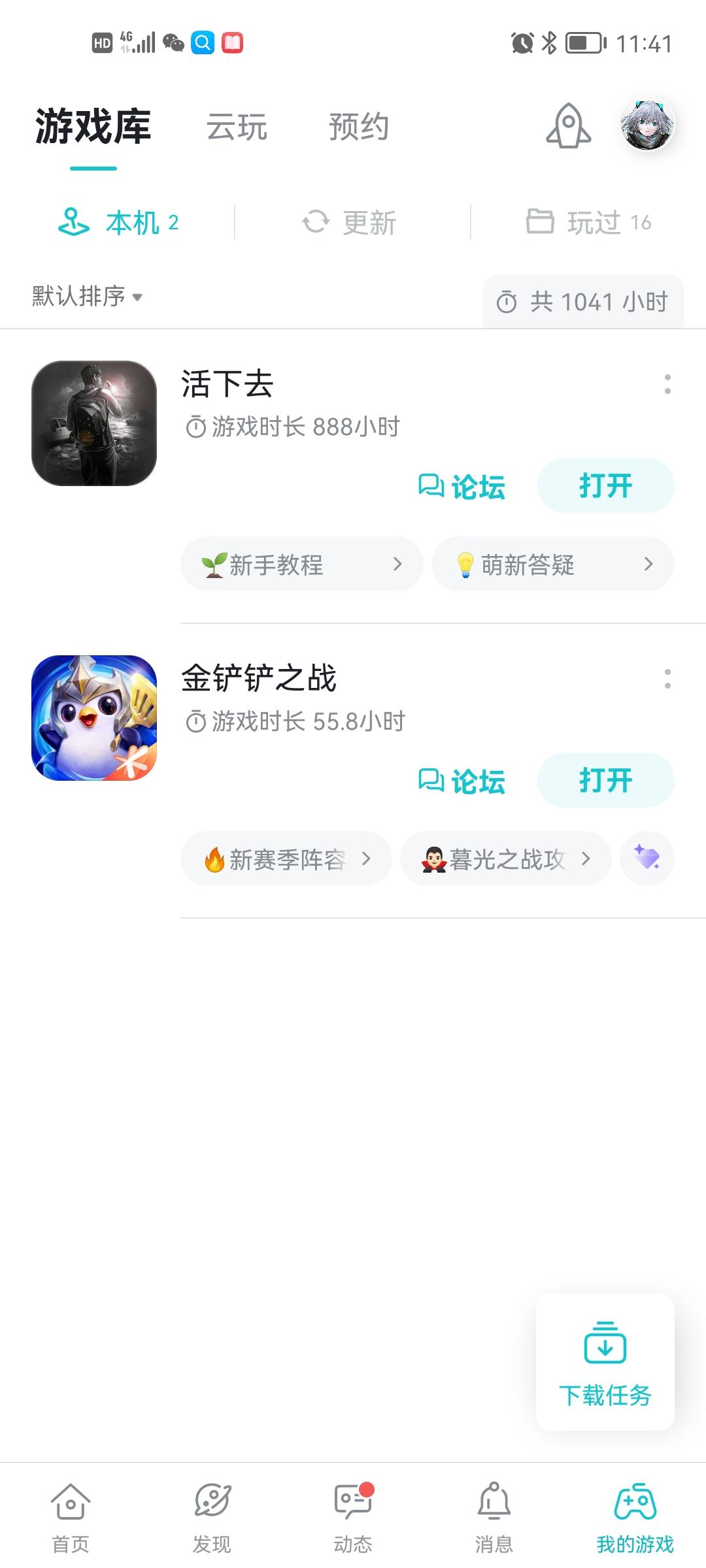Open overflow menu for 金铲铲之战
This screenshot has width=706, height=1568.
(x=667, y=679)
